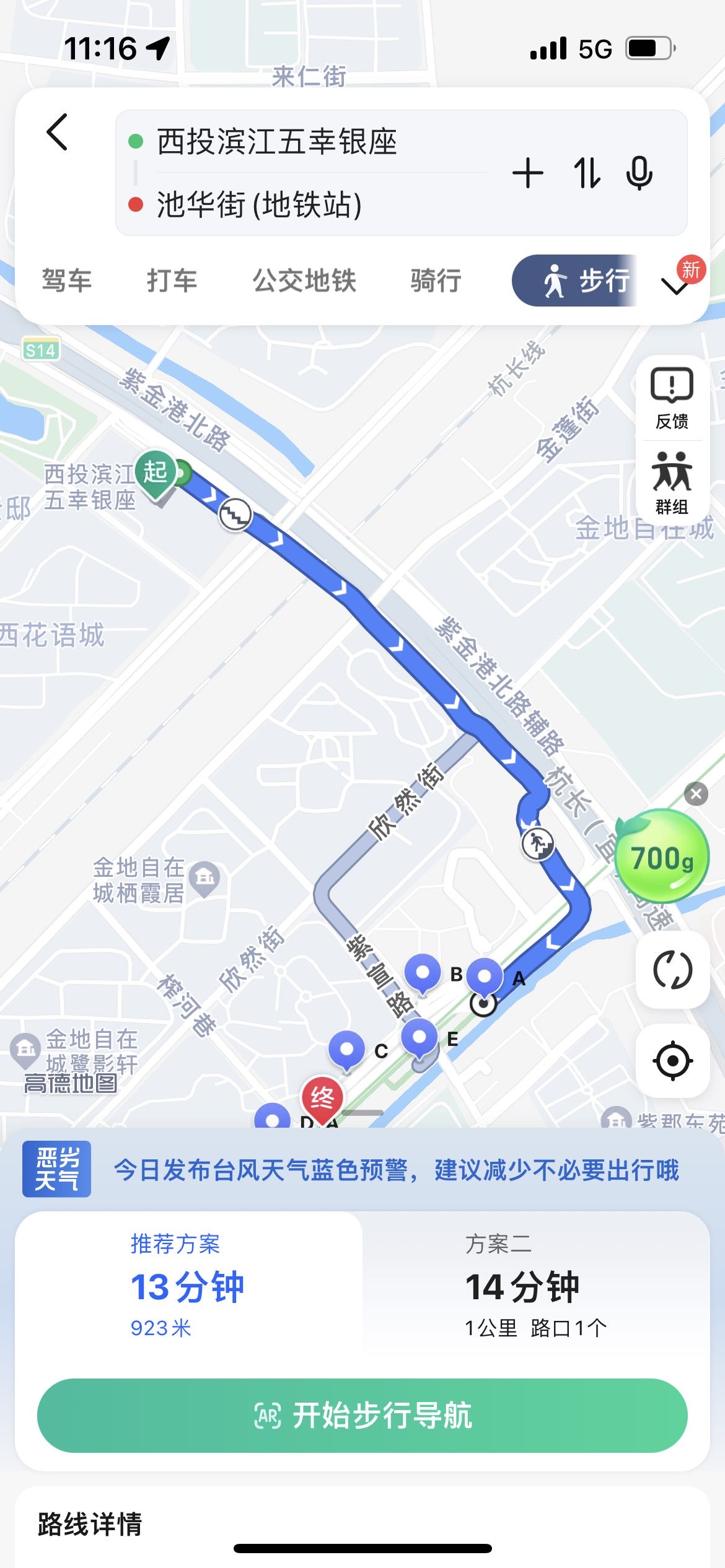Switch to 驾车 tab
The height and width of the screenshot is (1568, 725).
pyautogui.click(x=67, y=281)
